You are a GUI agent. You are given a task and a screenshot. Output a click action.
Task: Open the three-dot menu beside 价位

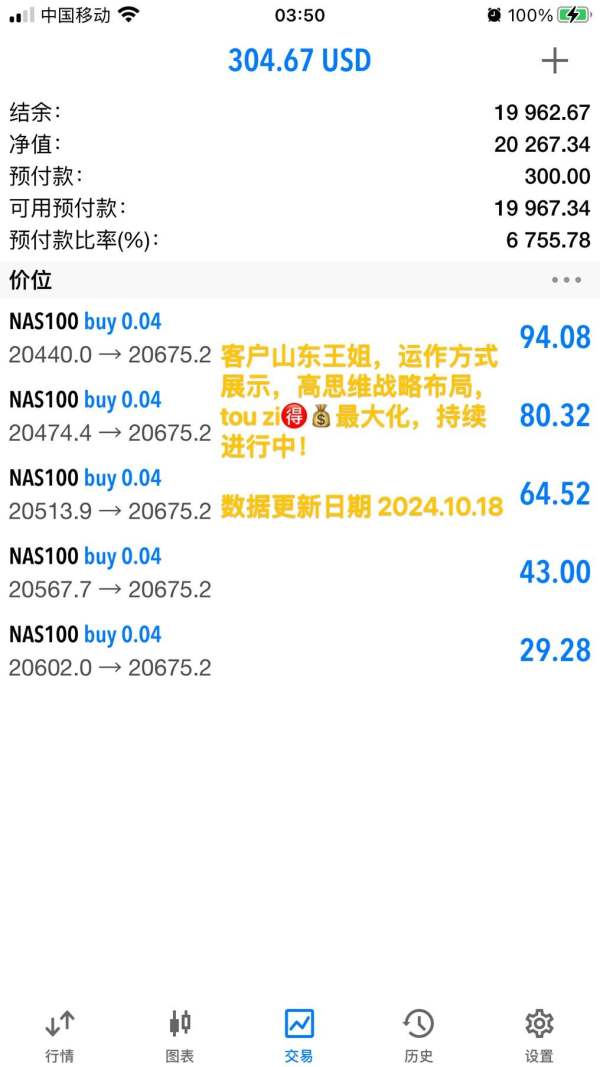566,280
